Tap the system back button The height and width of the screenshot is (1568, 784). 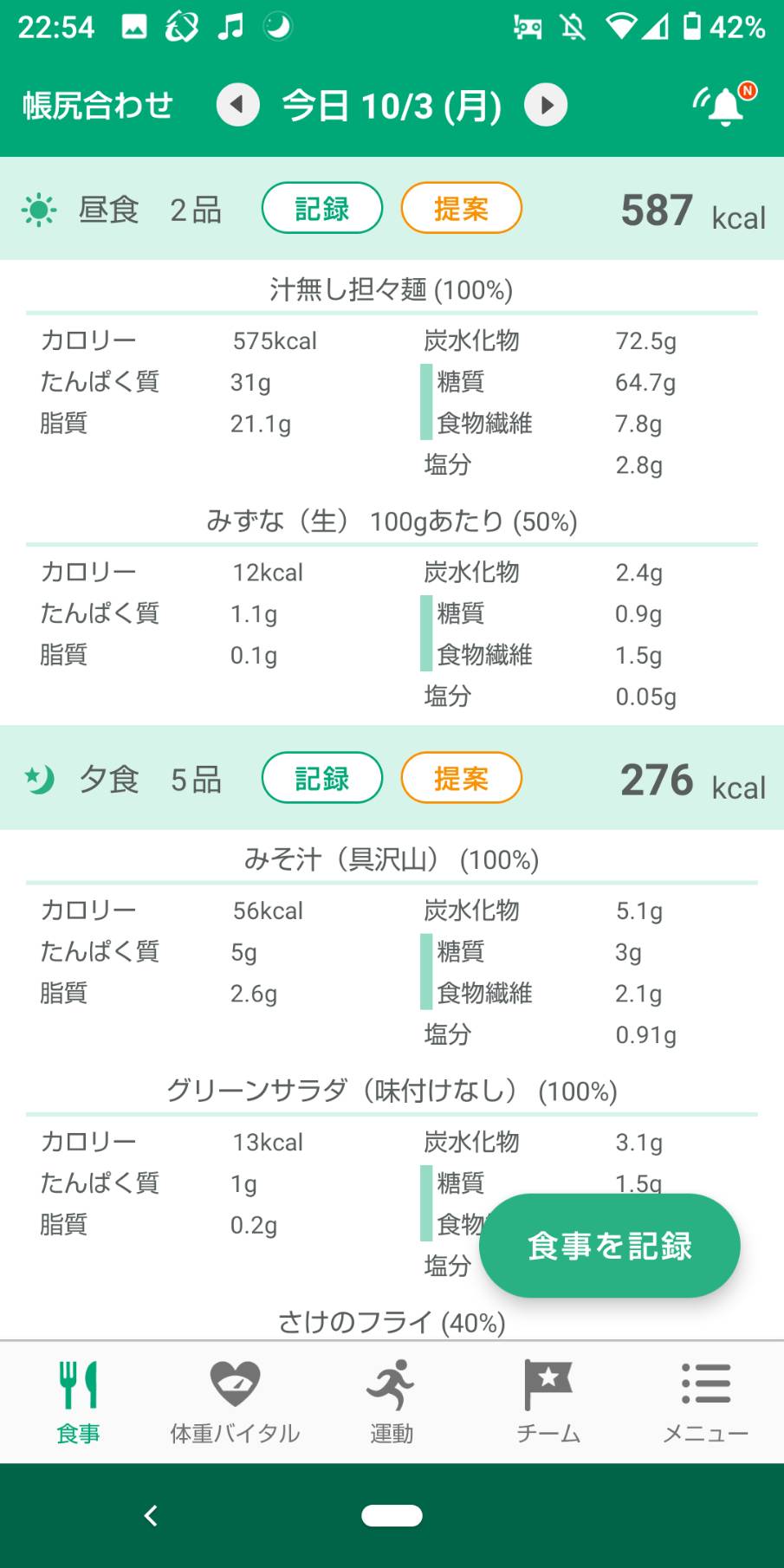click(151, 1515)
